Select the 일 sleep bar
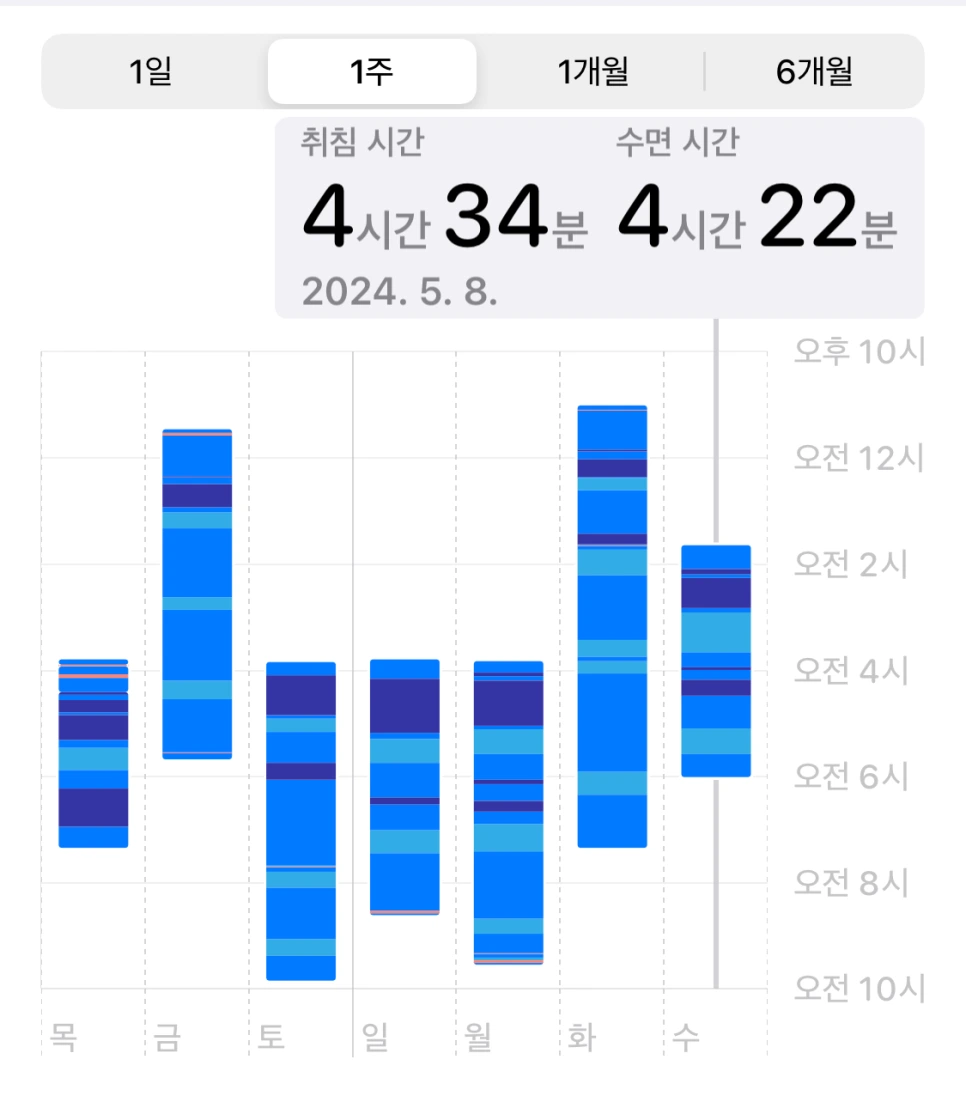 click(x=405, y=787)
